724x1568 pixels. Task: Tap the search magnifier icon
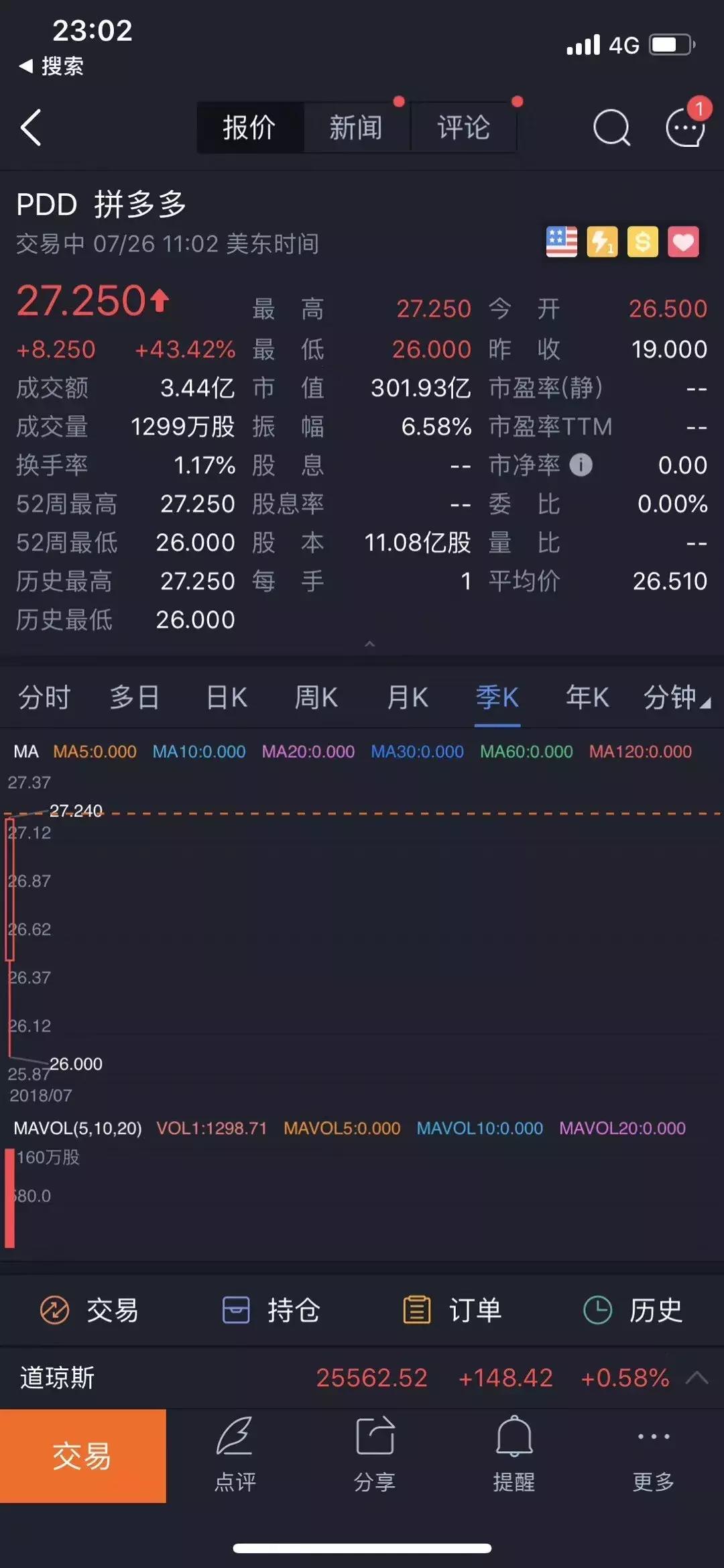coord(611,126)
